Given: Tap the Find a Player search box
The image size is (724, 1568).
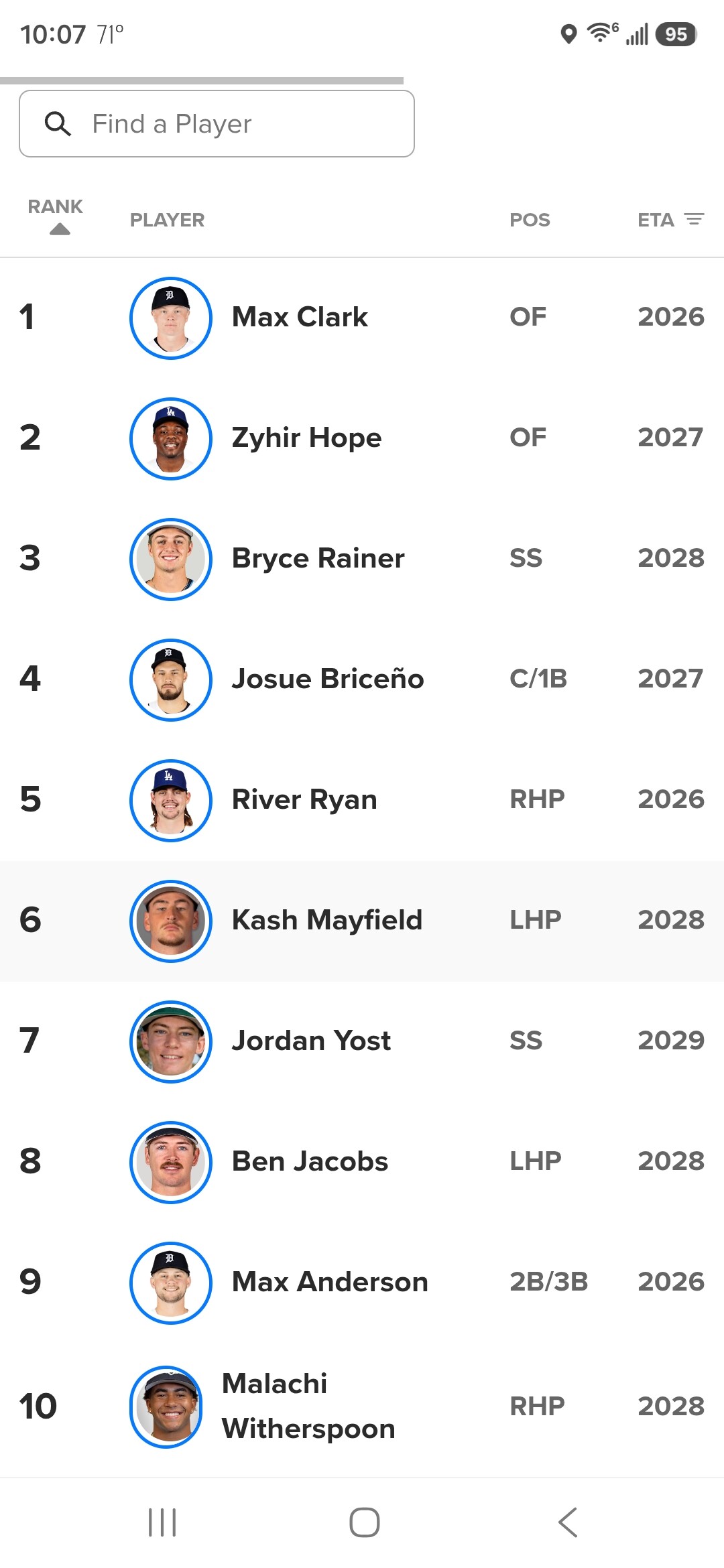Looking at the screenshot, I should point(217,124).
